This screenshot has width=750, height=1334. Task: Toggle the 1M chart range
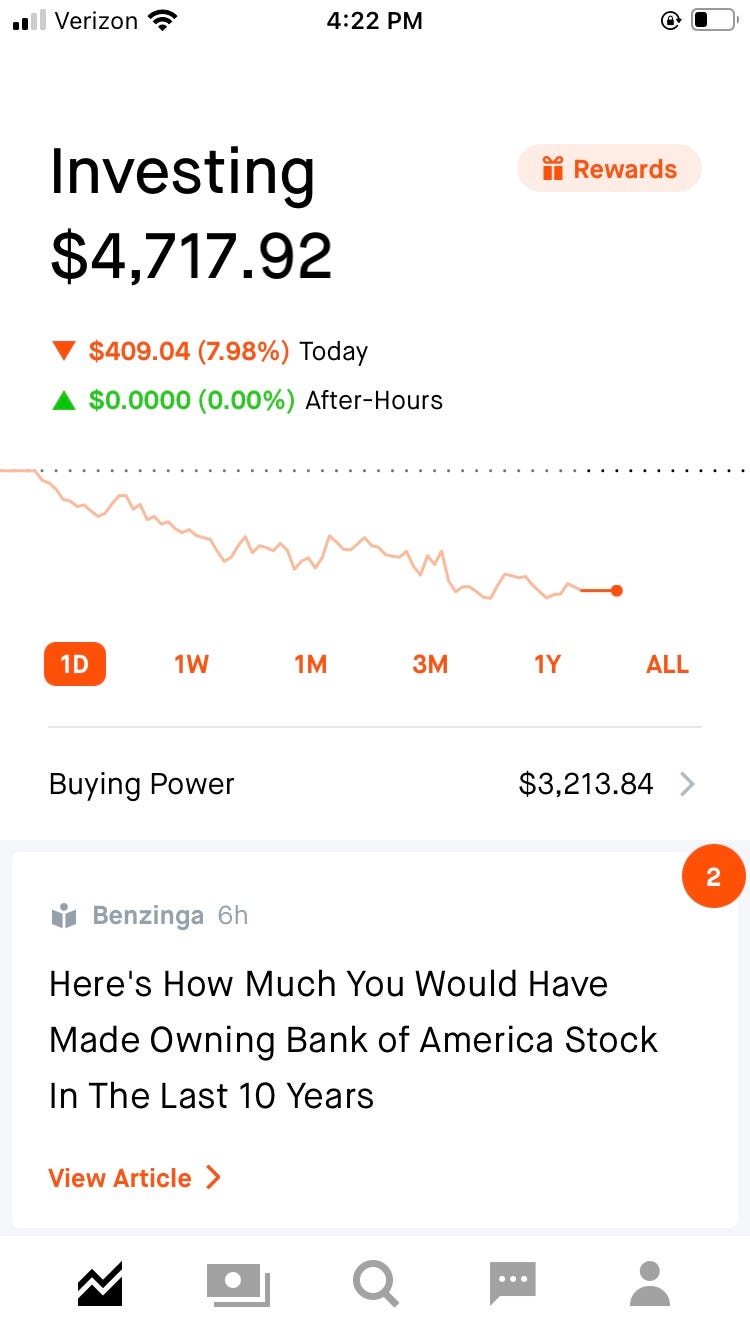tap(310, 664)
